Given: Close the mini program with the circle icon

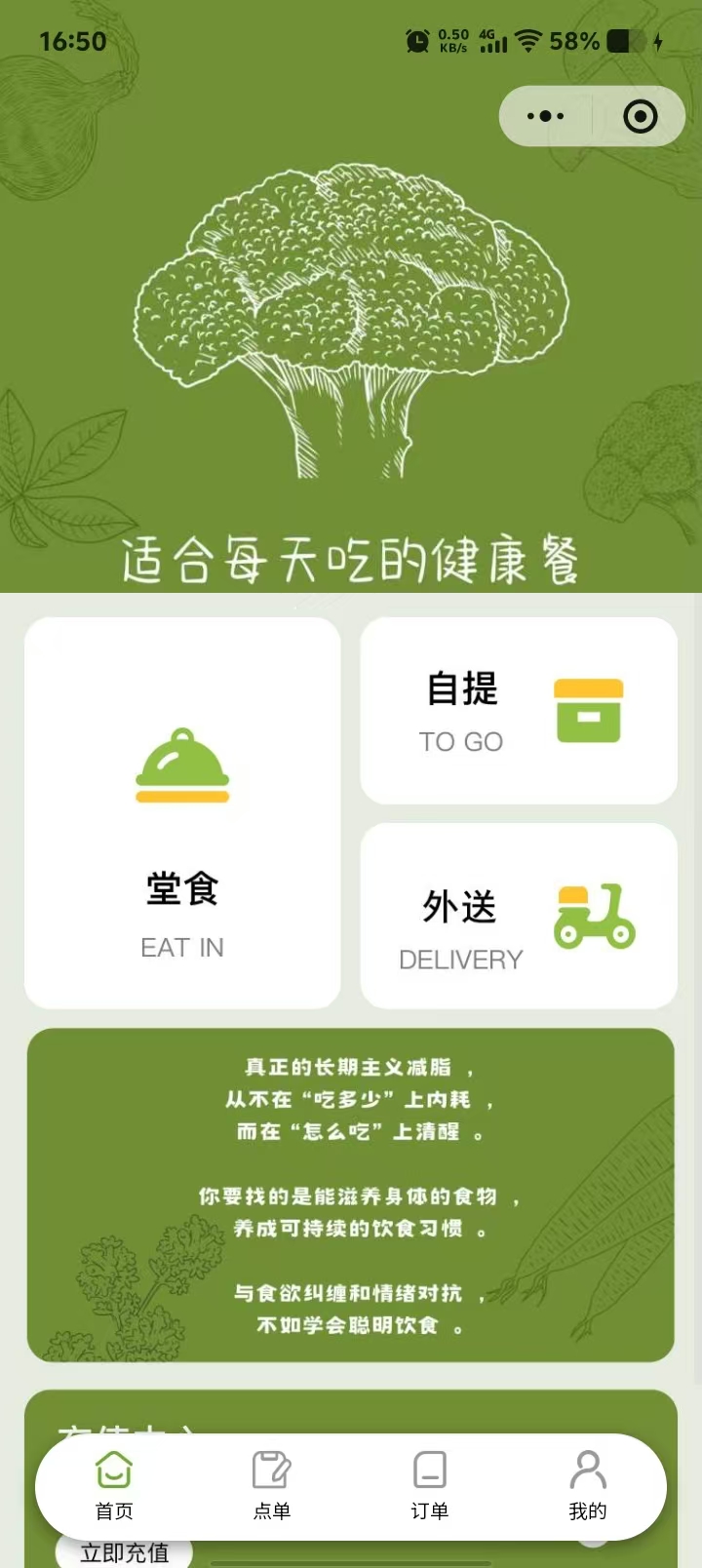Looking at the screenshot, I should click(640, 117).
